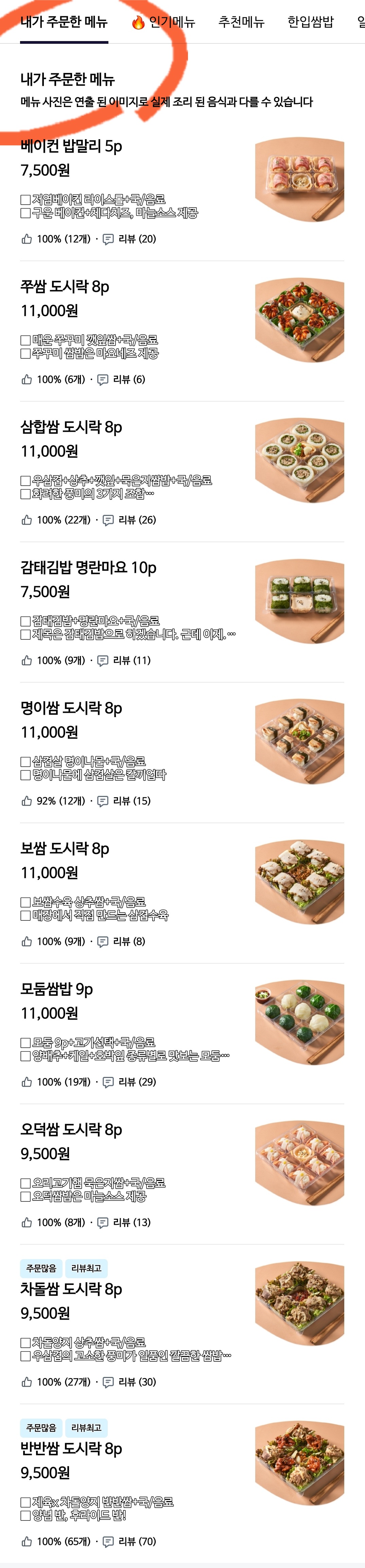Switch to the 인기메뉴 tab
Image resolution: width=365 pixels, height=1568 pixels.
[163, 22]
